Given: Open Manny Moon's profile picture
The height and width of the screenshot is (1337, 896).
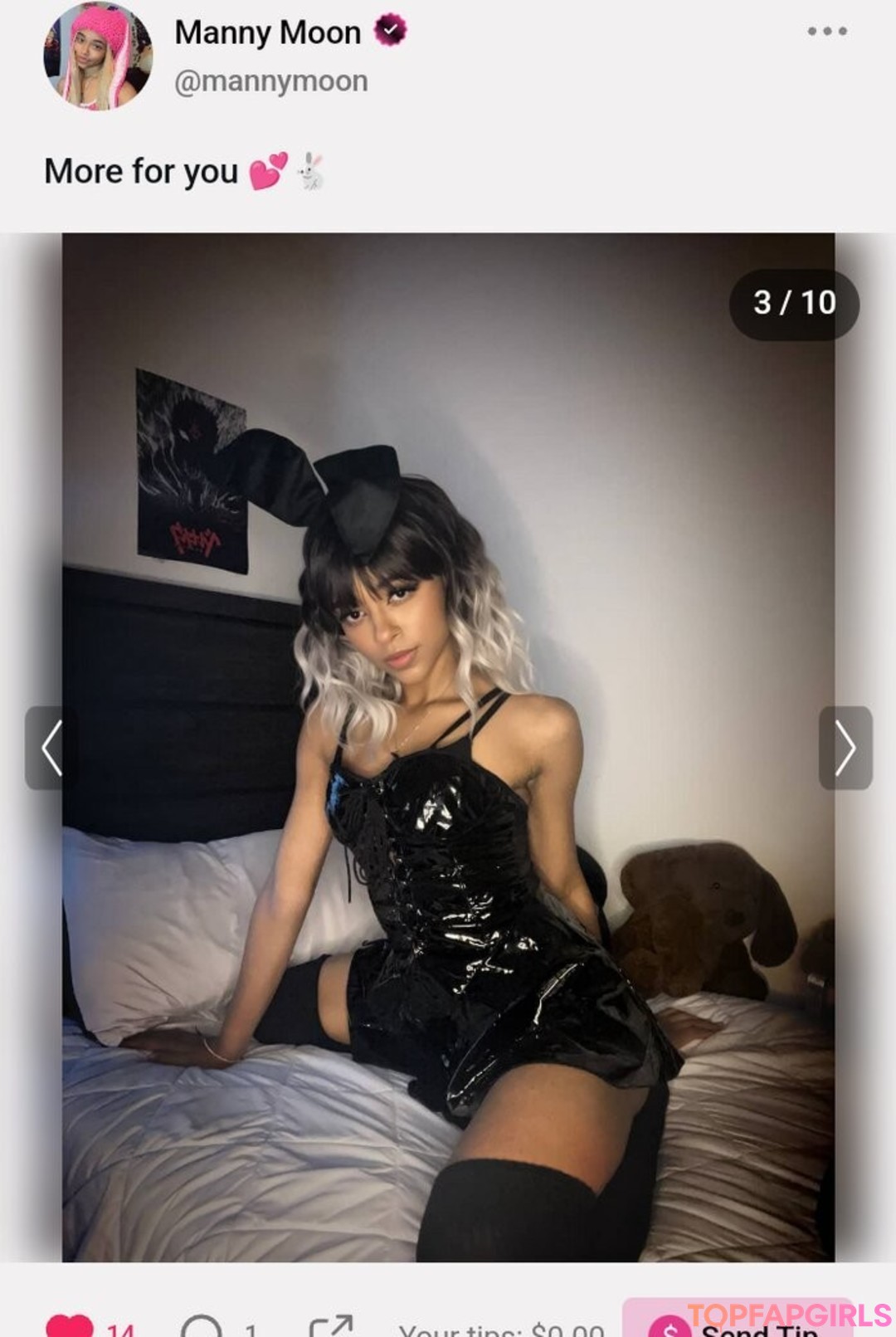Looking at the screenshot, I should coord(98,56).
